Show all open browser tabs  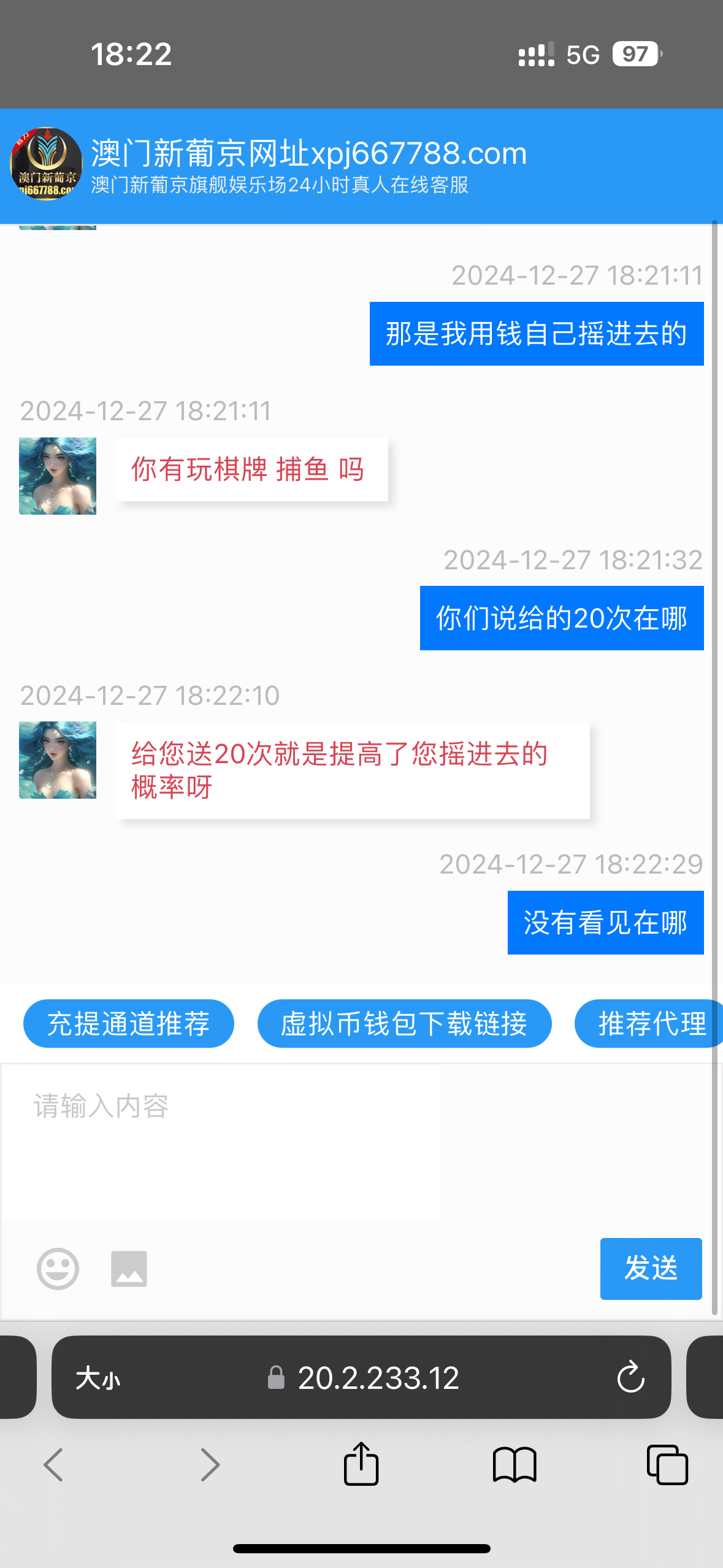tap(667, 1465)
